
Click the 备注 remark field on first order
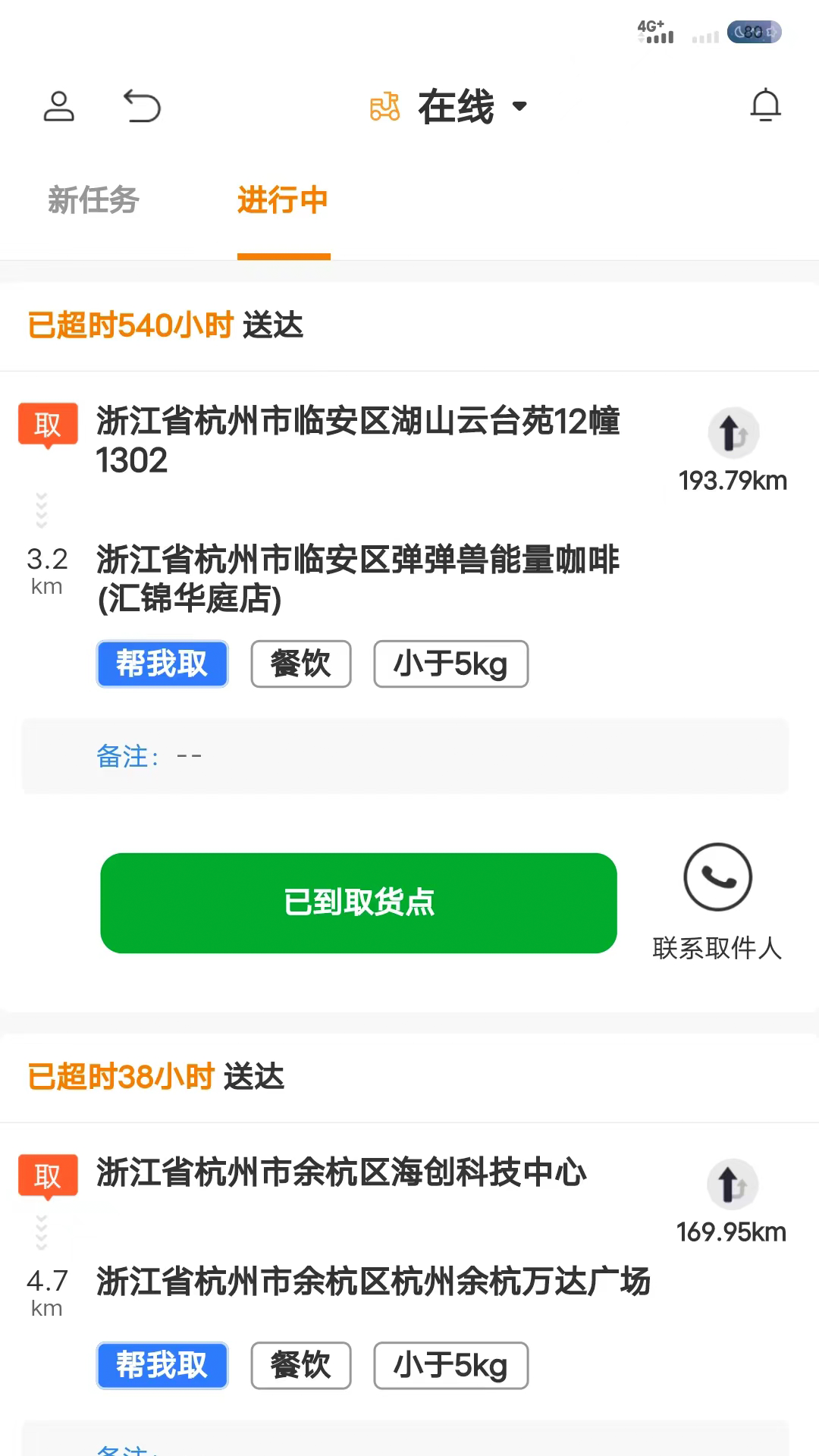coord(152,756)
